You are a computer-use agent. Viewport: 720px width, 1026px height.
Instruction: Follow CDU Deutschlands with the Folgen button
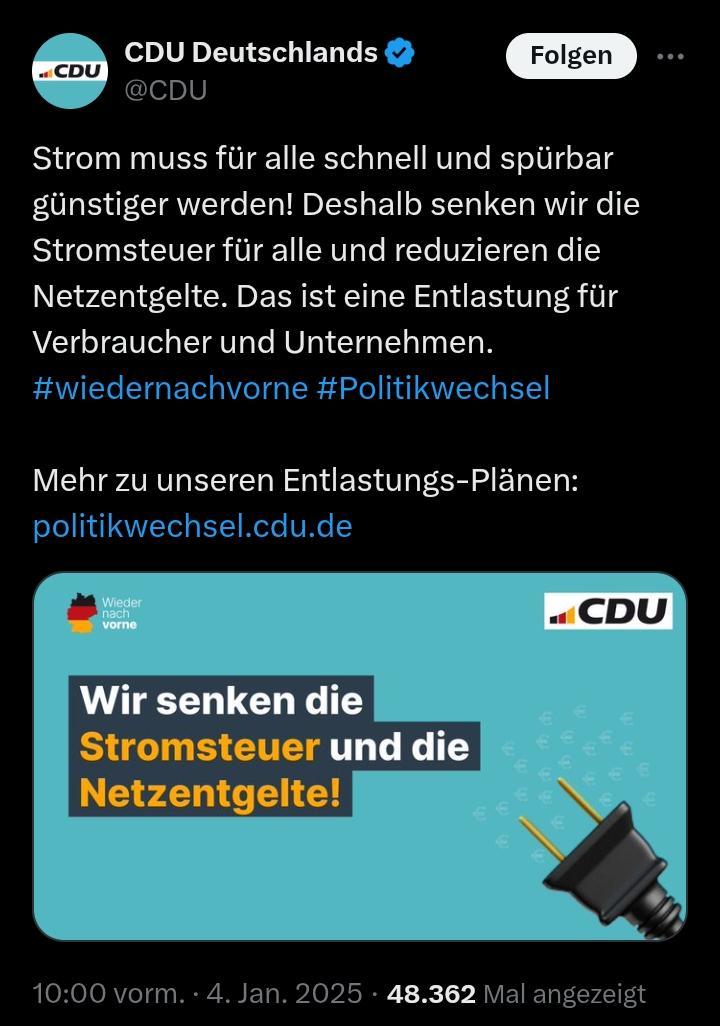(570, 55)
